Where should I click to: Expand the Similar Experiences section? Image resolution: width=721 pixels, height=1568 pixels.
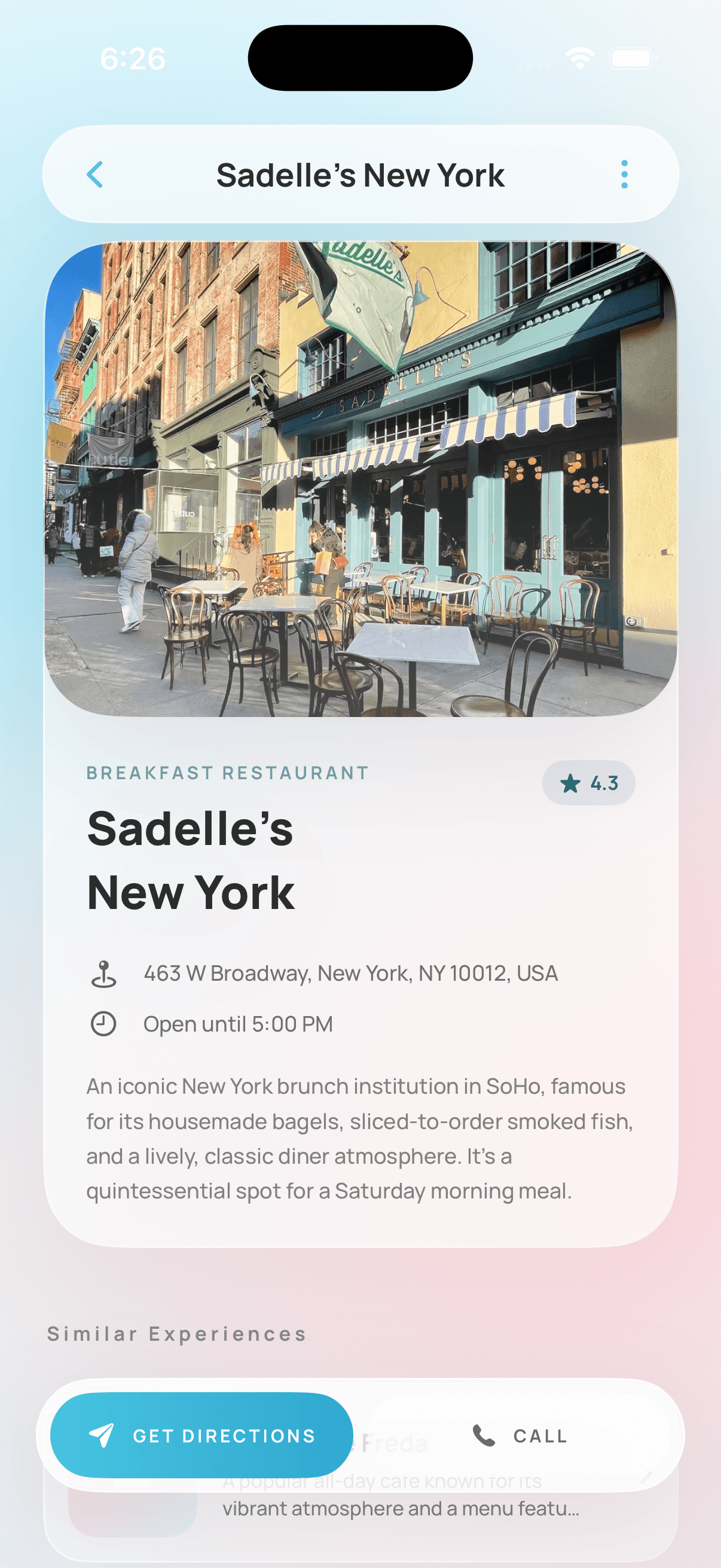(177, 1334)
